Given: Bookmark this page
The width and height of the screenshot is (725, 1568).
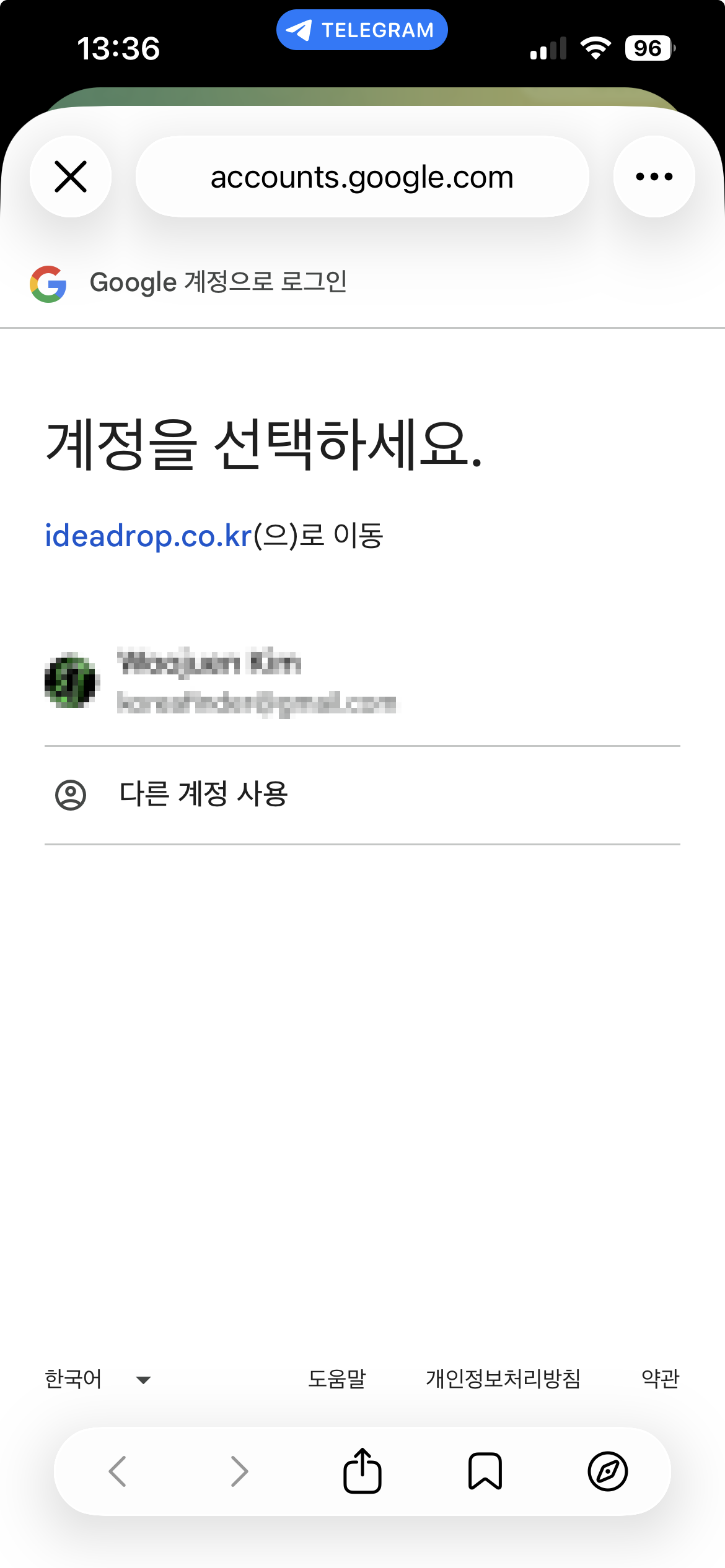Looking at the screenshot, I should [x=485, y=1471].
